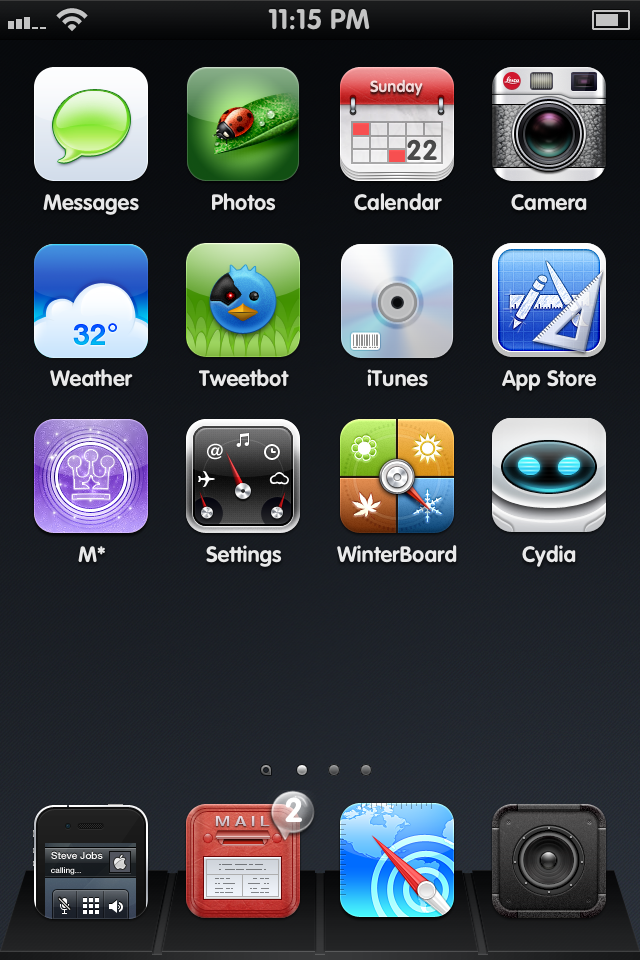Image resolution: width=640 pixels, height=960 pixels.
Task: Launch the Camera app
Action: tap(549, 124)
